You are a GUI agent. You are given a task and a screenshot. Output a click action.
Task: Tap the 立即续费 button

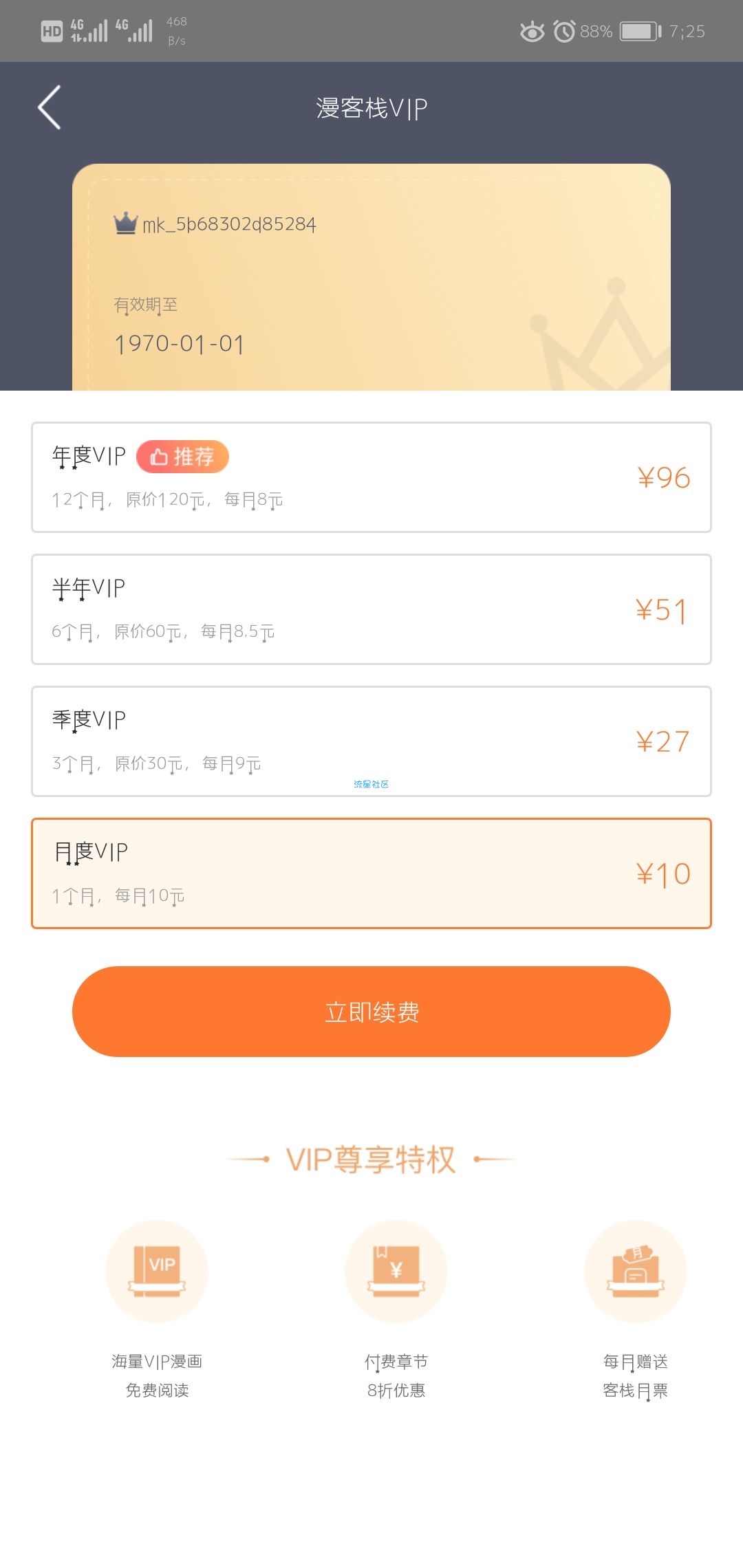pyautogui.click(x=371, y=1012)
